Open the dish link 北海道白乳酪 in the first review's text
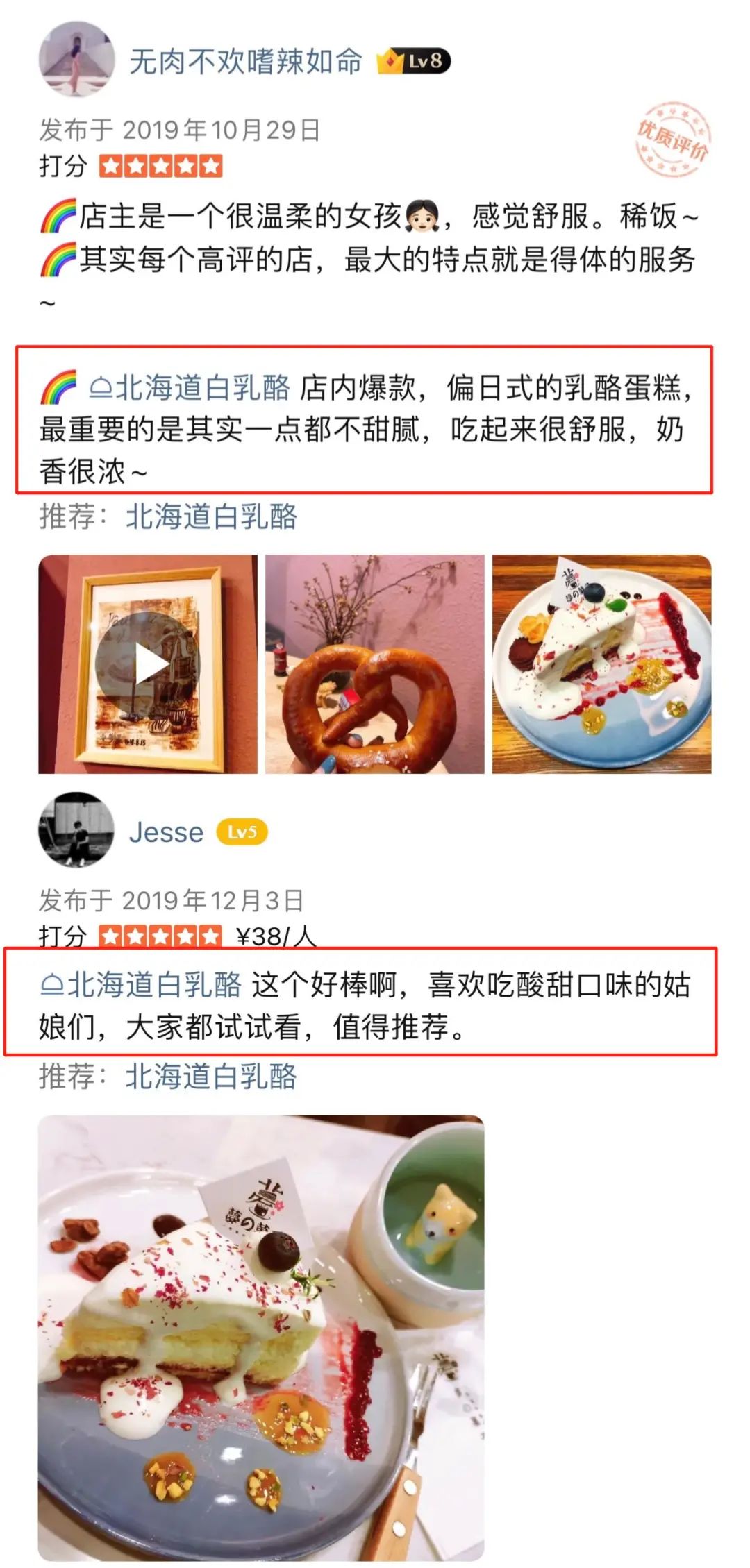750x1568 pixels. pos(190,388)
